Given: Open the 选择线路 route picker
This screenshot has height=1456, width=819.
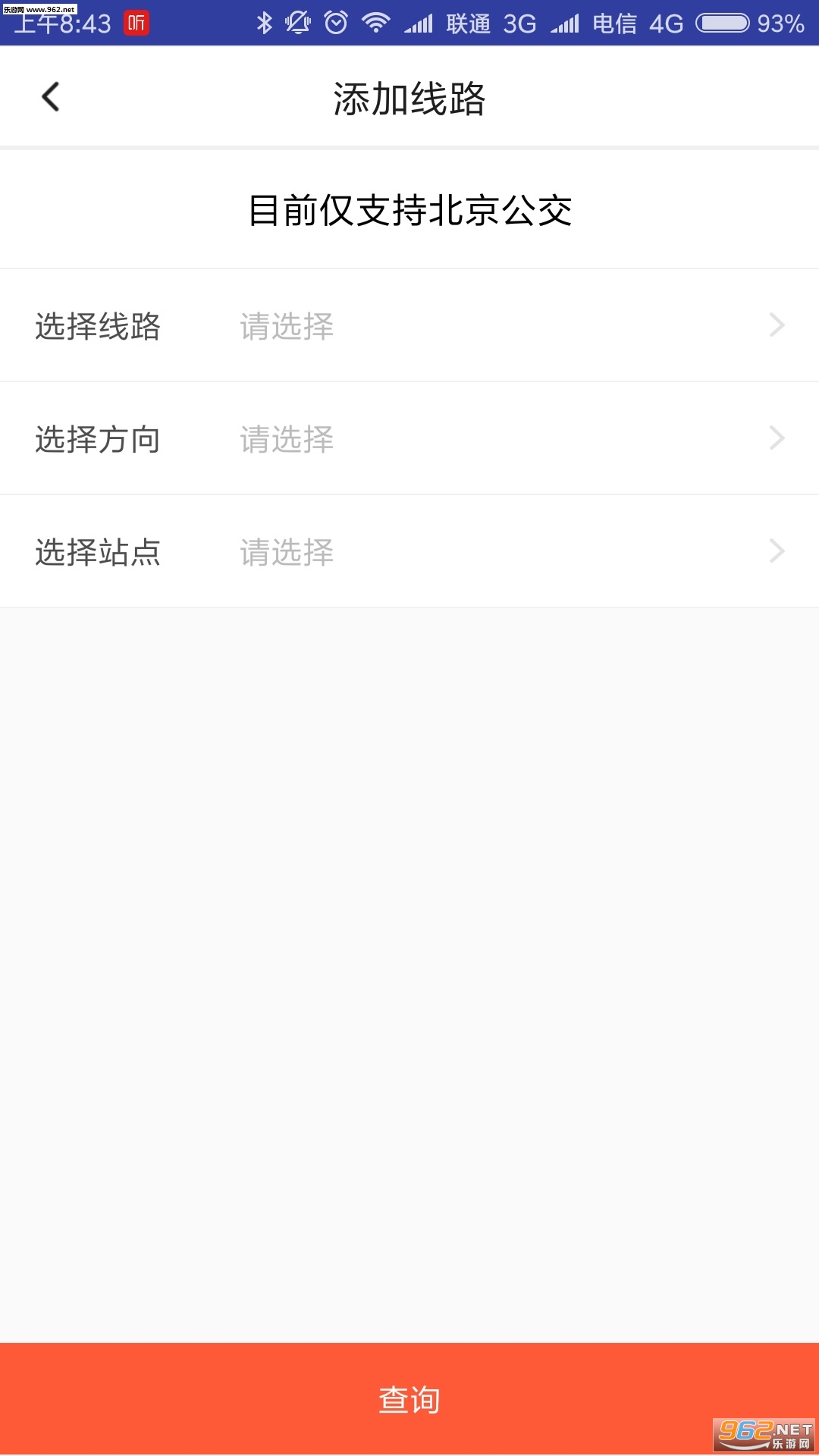Looking at the screenshot, I should [x=409, y=326].
